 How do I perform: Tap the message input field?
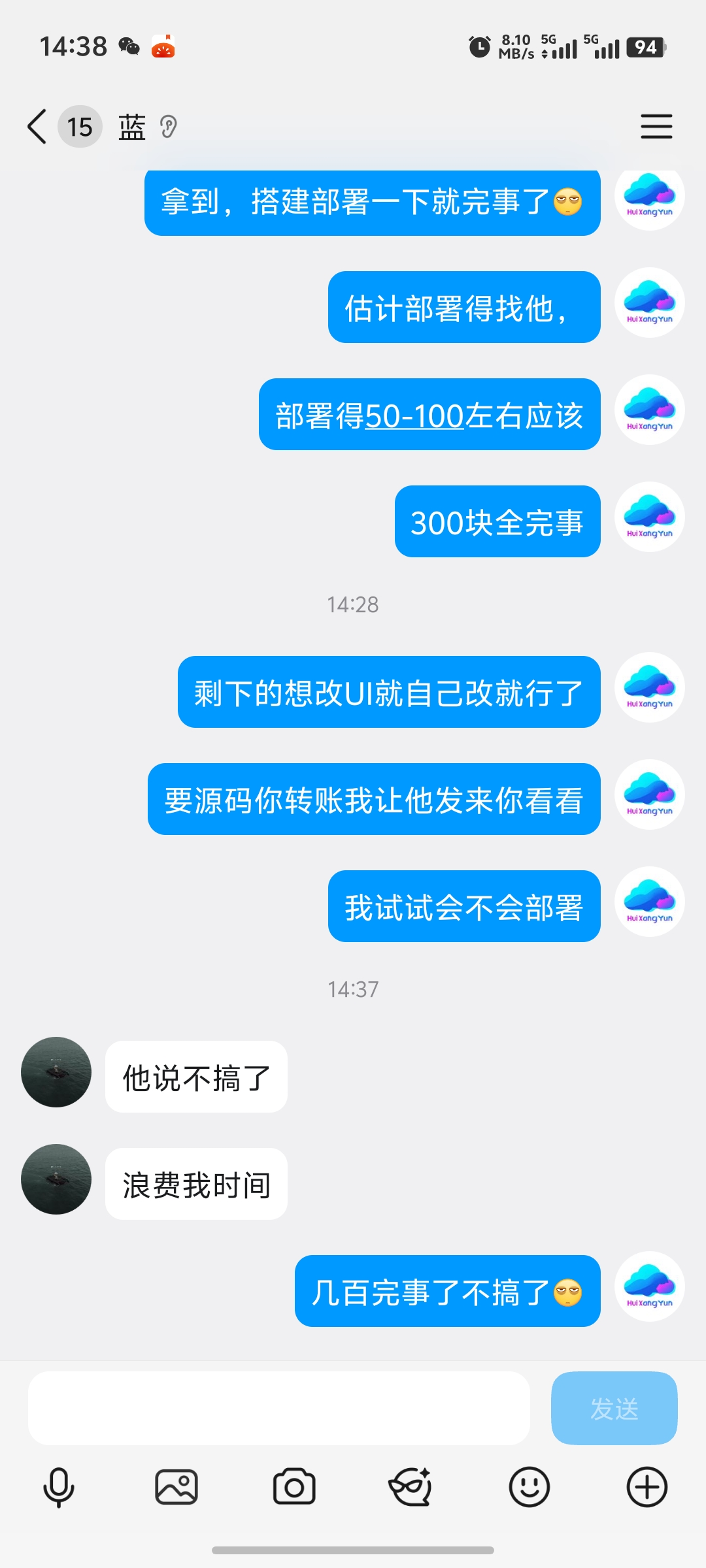[278, 1408]
